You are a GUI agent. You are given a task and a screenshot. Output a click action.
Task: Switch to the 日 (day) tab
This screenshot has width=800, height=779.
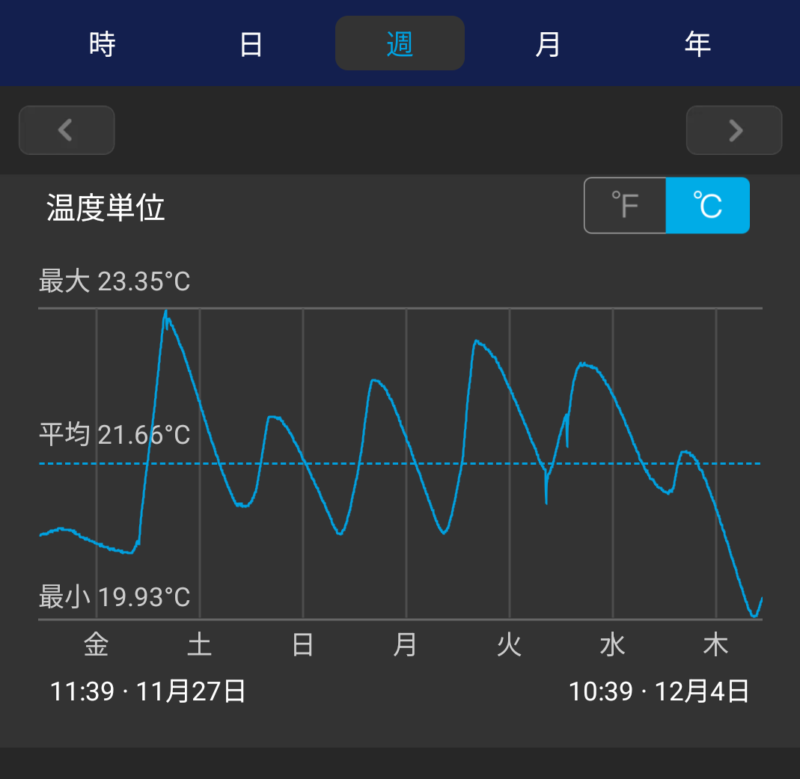[x=251, y=44]
